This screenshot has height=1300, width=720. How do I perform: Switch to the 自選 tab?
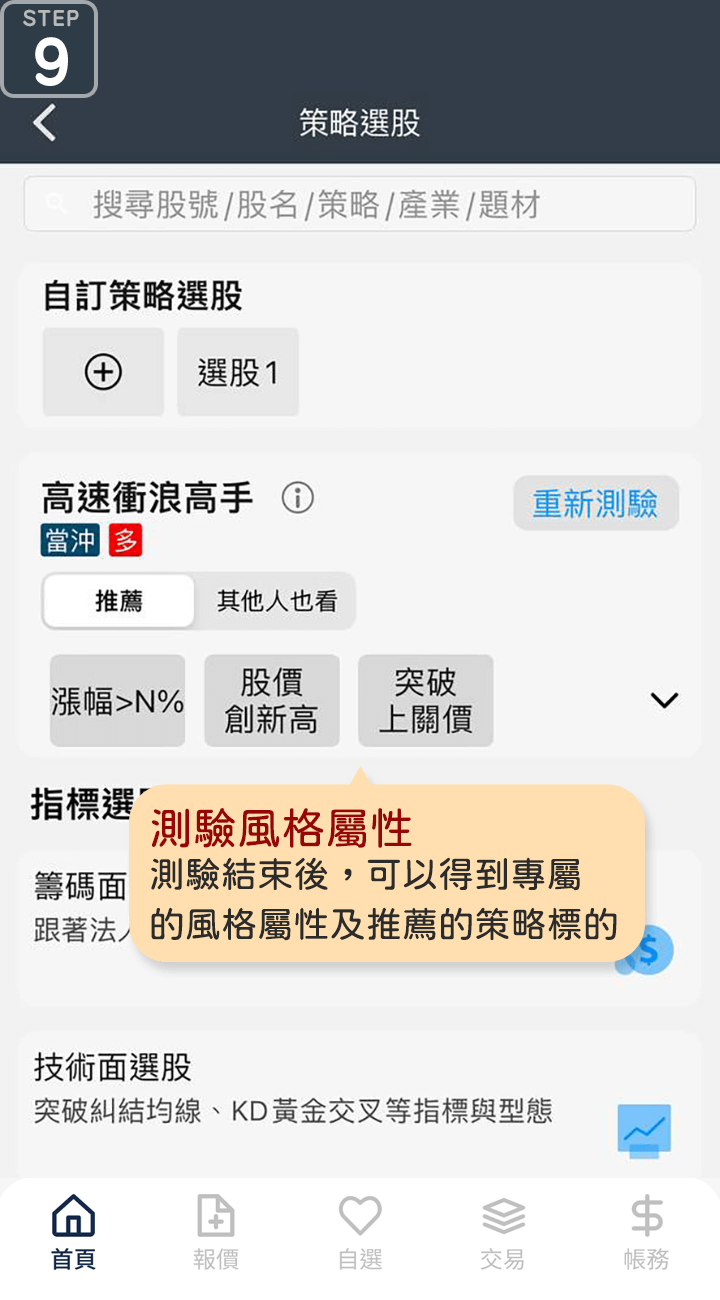click(360, 1232)
